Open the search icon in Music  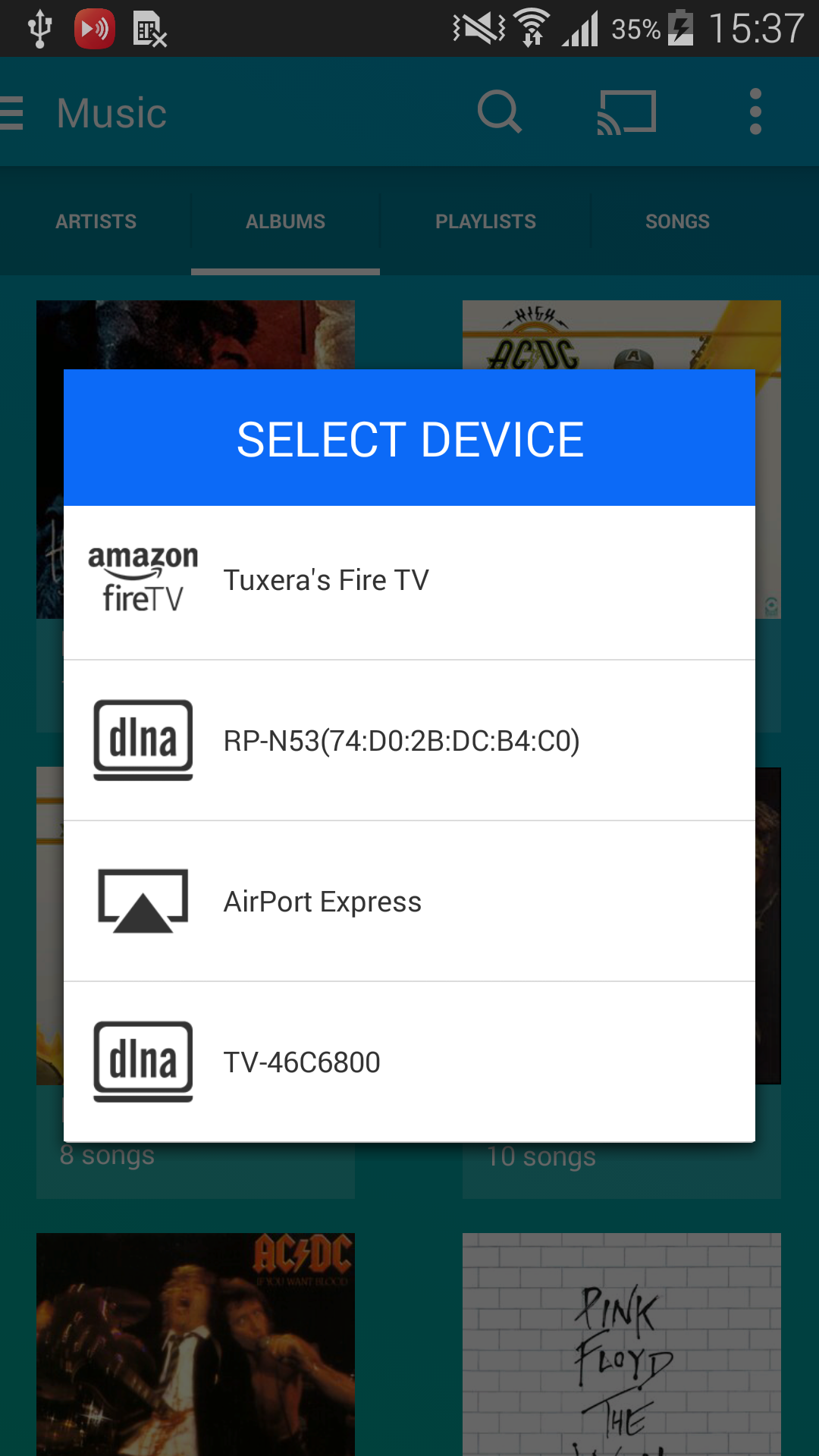pos(500,112)
